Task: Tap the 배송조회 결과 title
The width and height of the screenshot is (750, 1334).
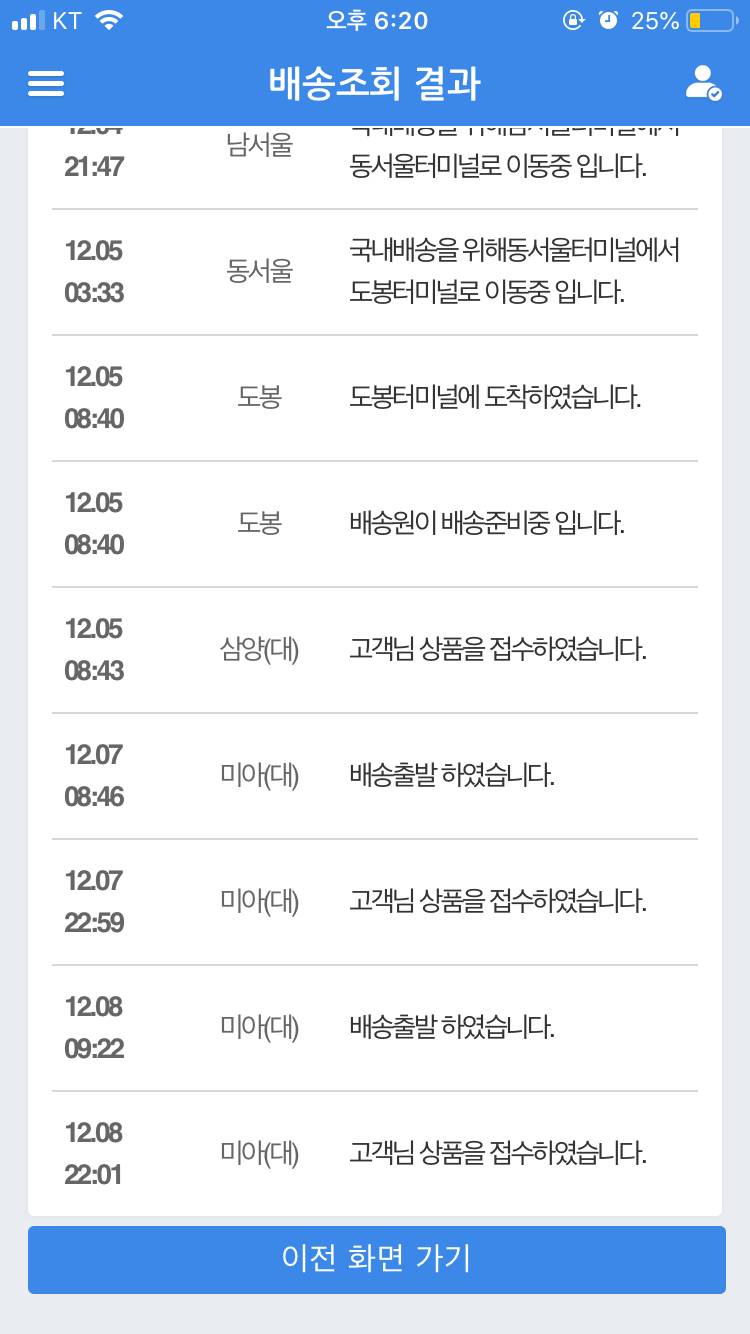Action: coord(374,84)
